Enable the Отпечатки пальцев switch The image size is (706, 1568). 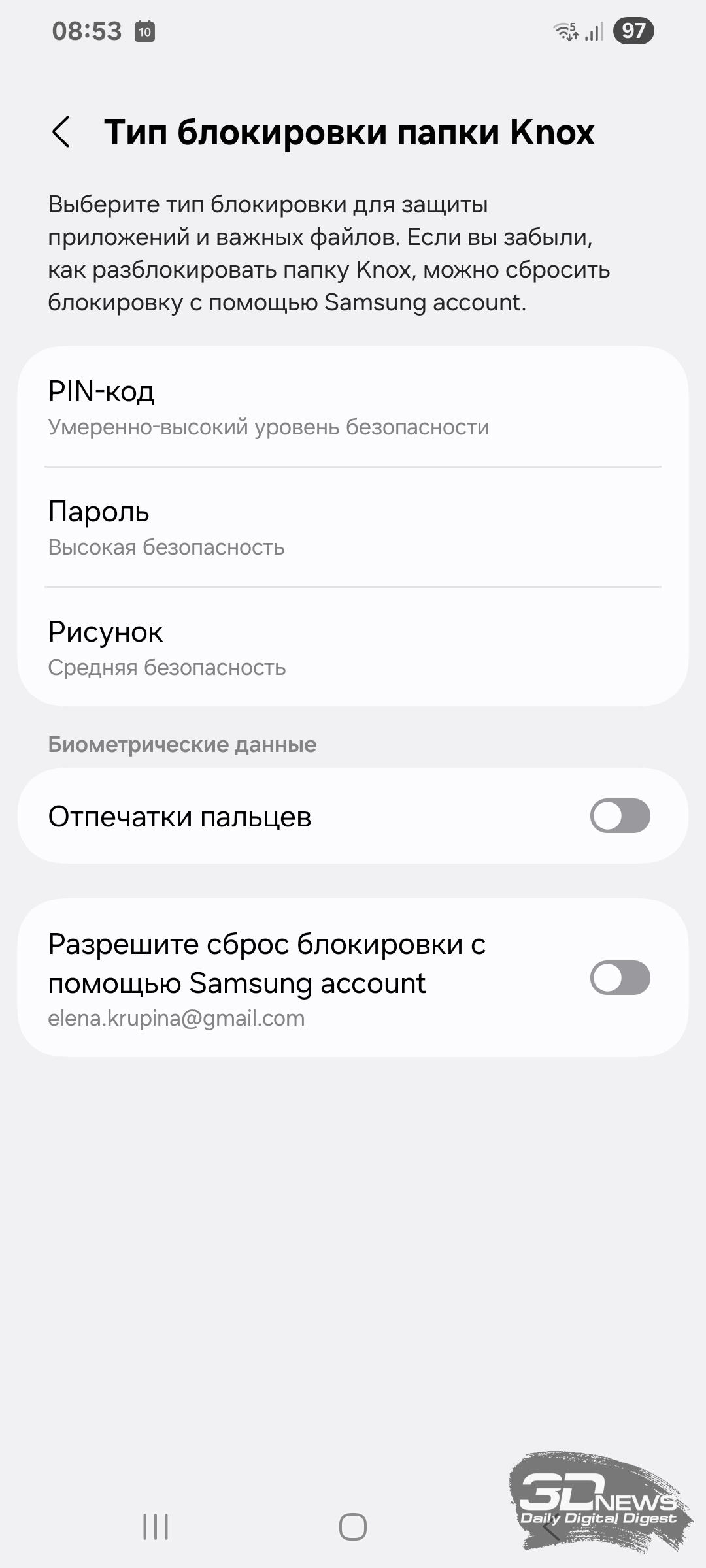[619, 816]
